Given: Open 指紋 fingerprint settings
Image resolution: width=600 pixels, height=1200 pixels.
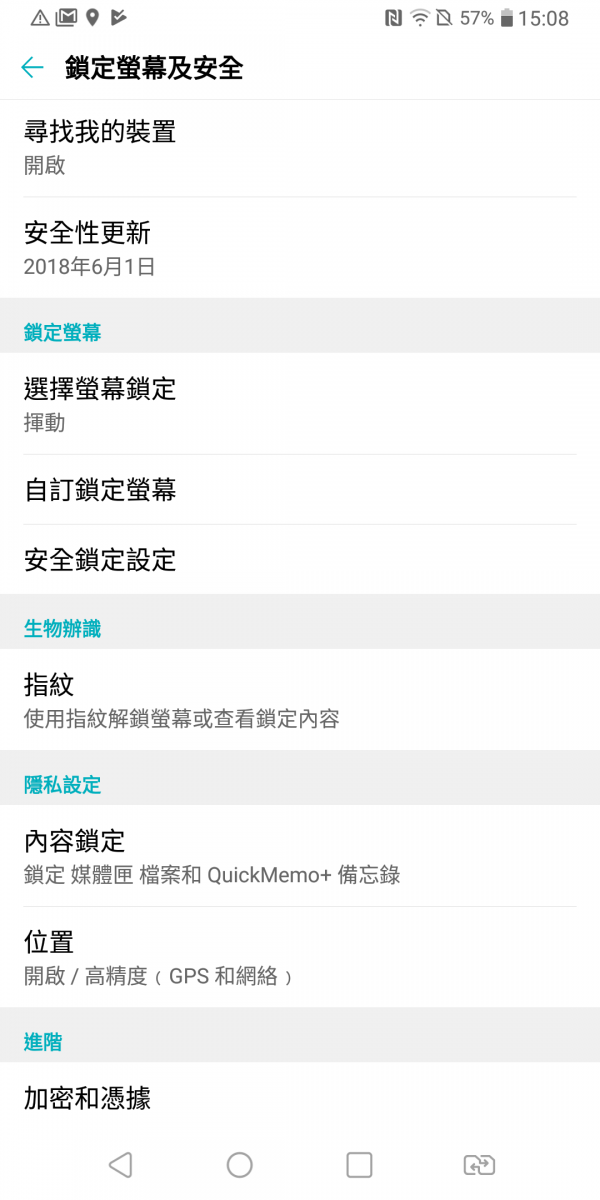Looking at the screenshot, I should pos(300,700).
